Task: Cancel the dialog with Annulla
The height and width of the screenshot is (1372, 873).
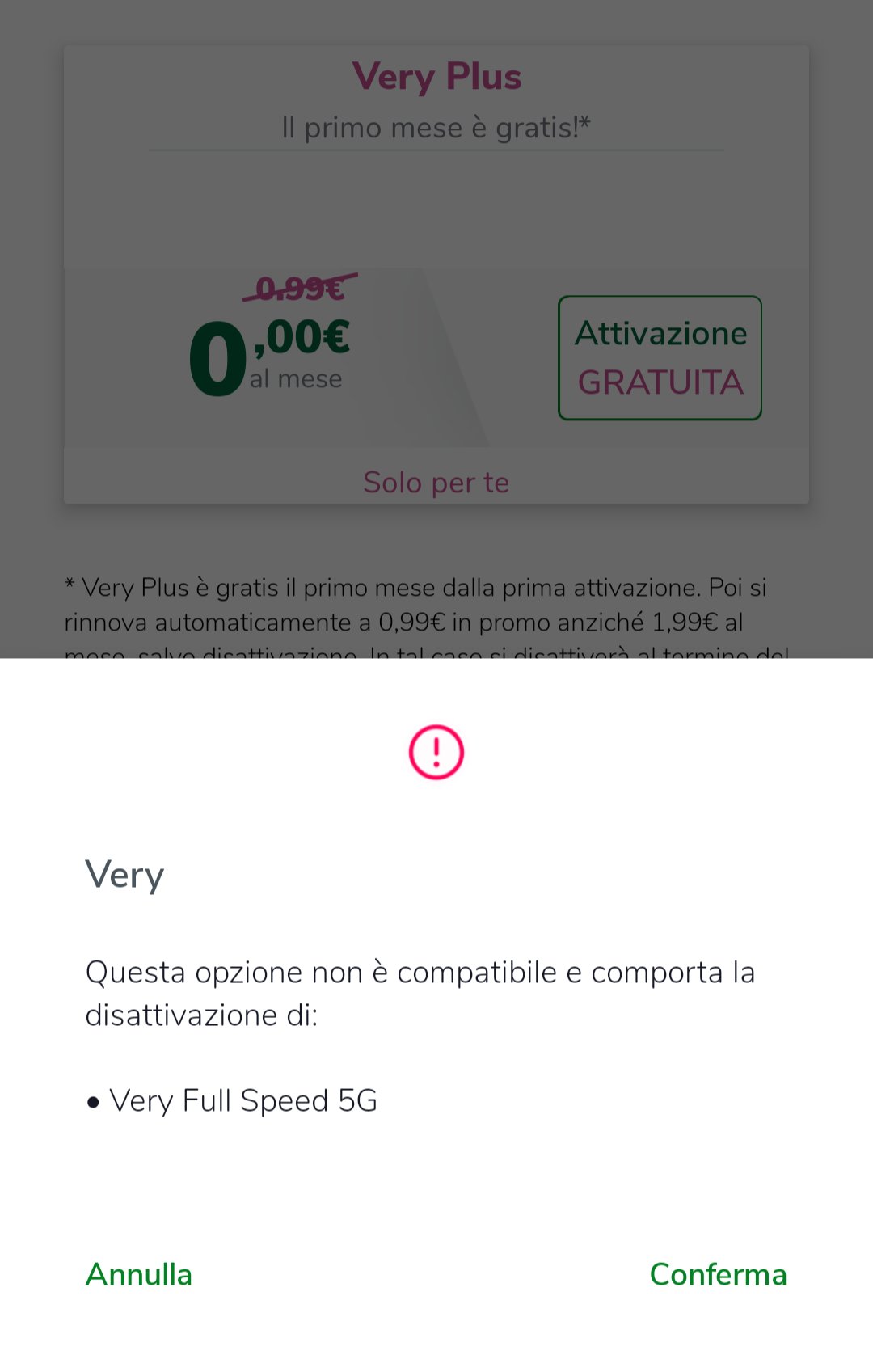Action: (139, 1274)
